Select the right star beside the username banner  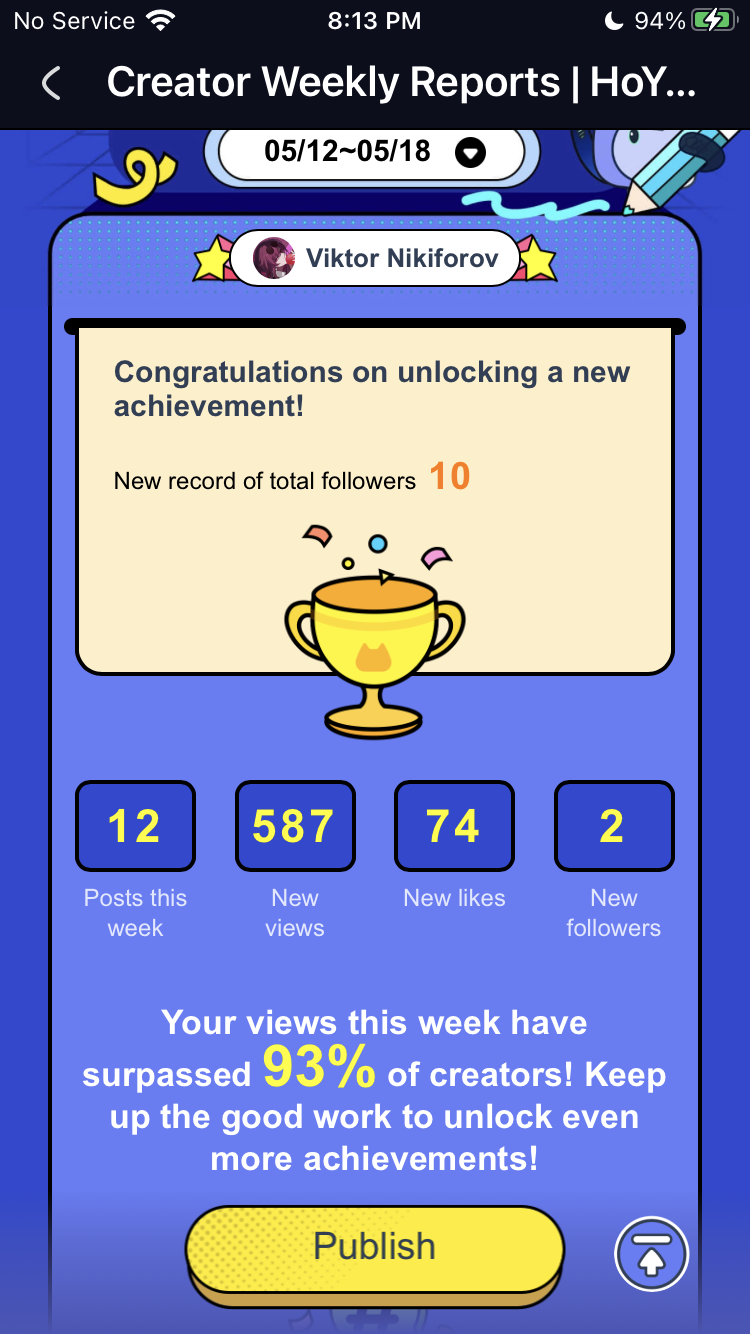click(x=537, y=257)
